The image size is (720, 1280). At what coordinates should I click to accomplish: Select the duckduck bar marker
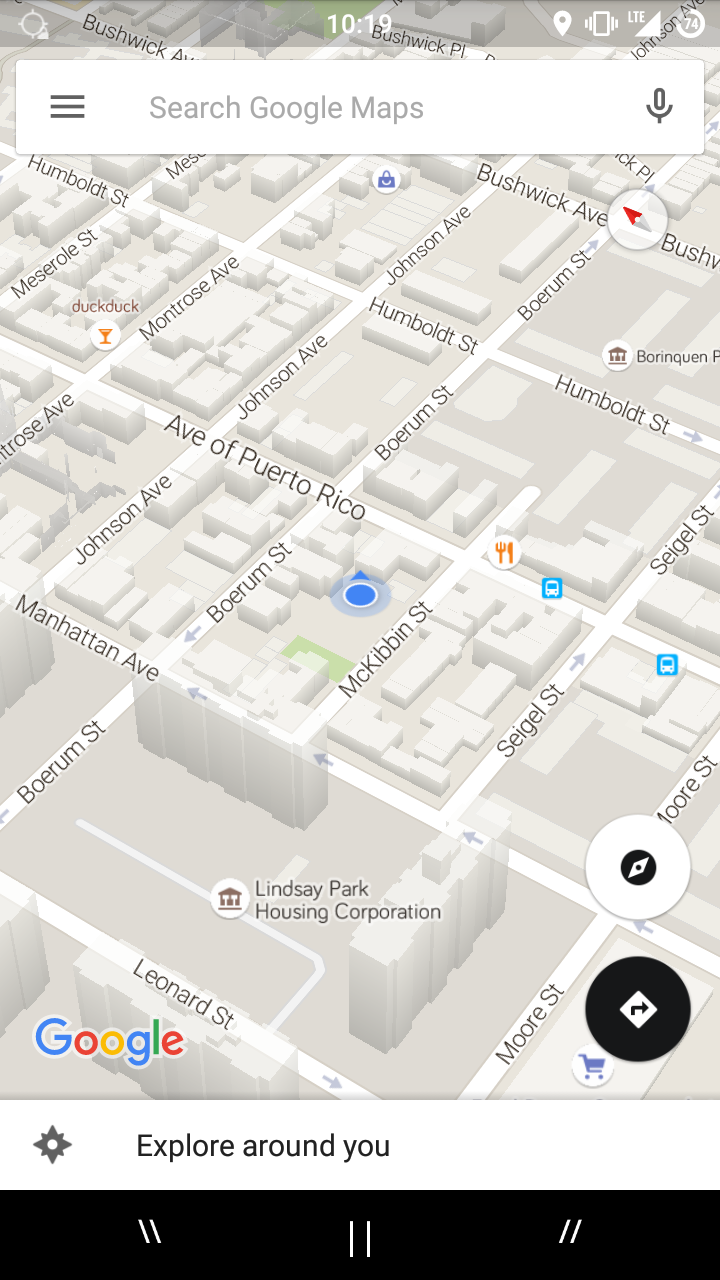coord(104,336)
